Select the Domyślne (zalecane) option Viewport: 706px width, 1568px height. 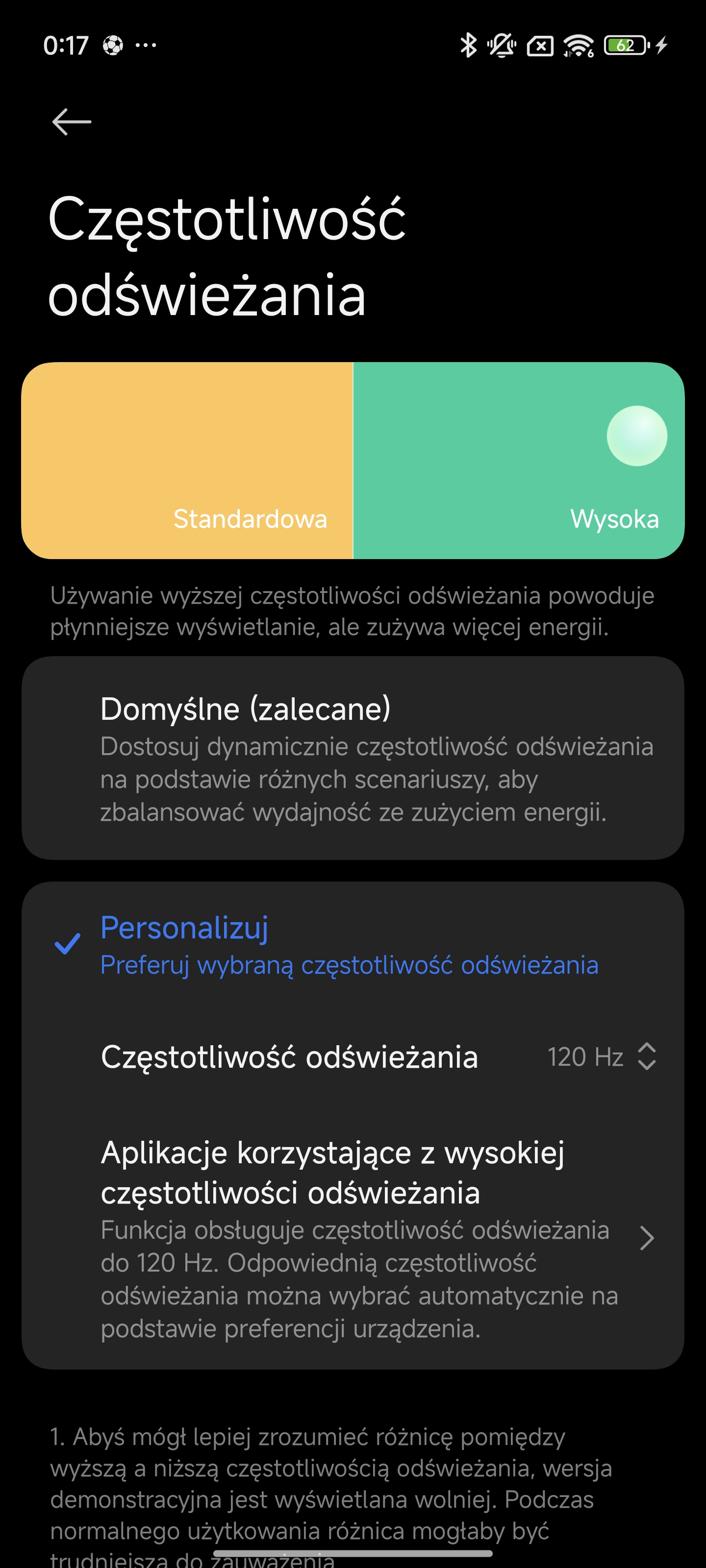[352, 757]
